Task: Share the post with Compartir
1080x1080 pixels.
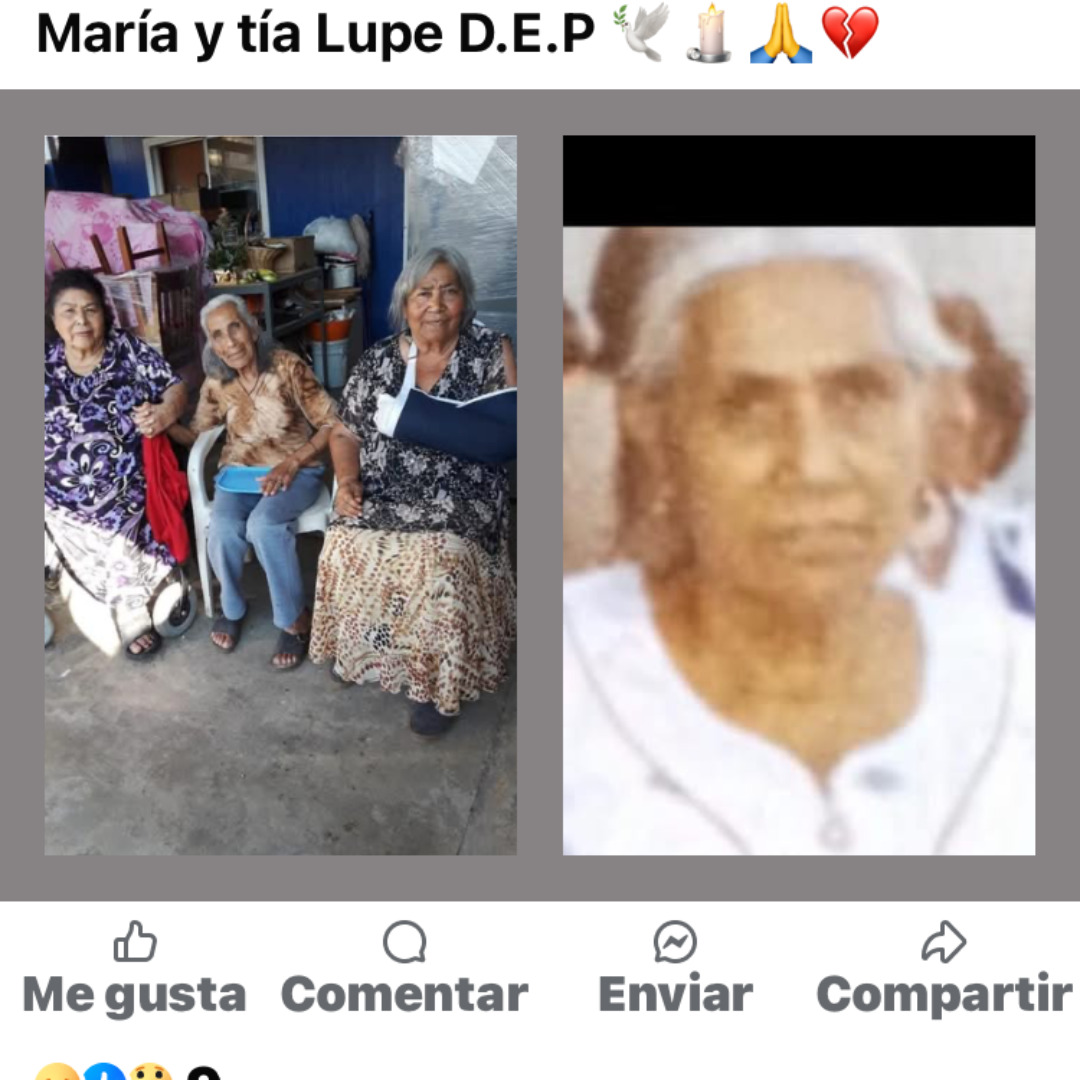Action: pyautogui.click(x=944, y=968)
